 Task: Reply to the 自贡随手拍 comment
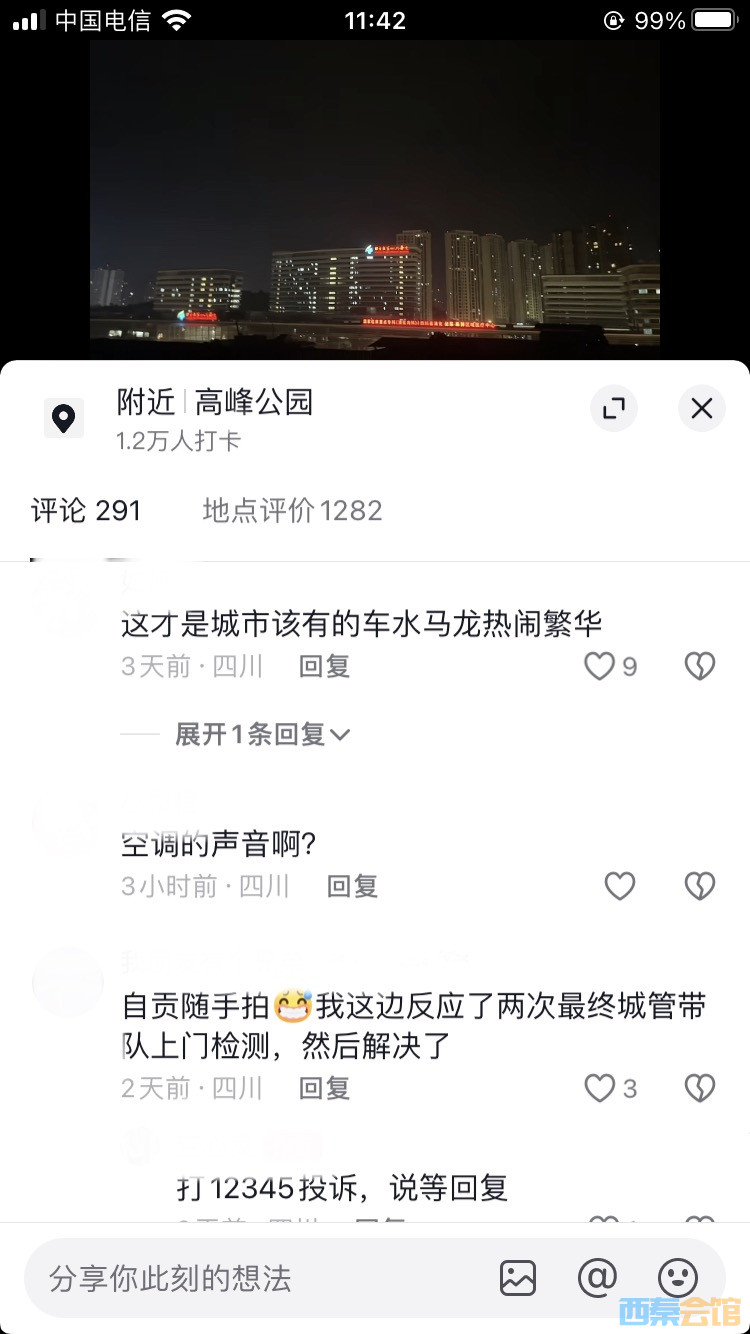point(324,1088)
